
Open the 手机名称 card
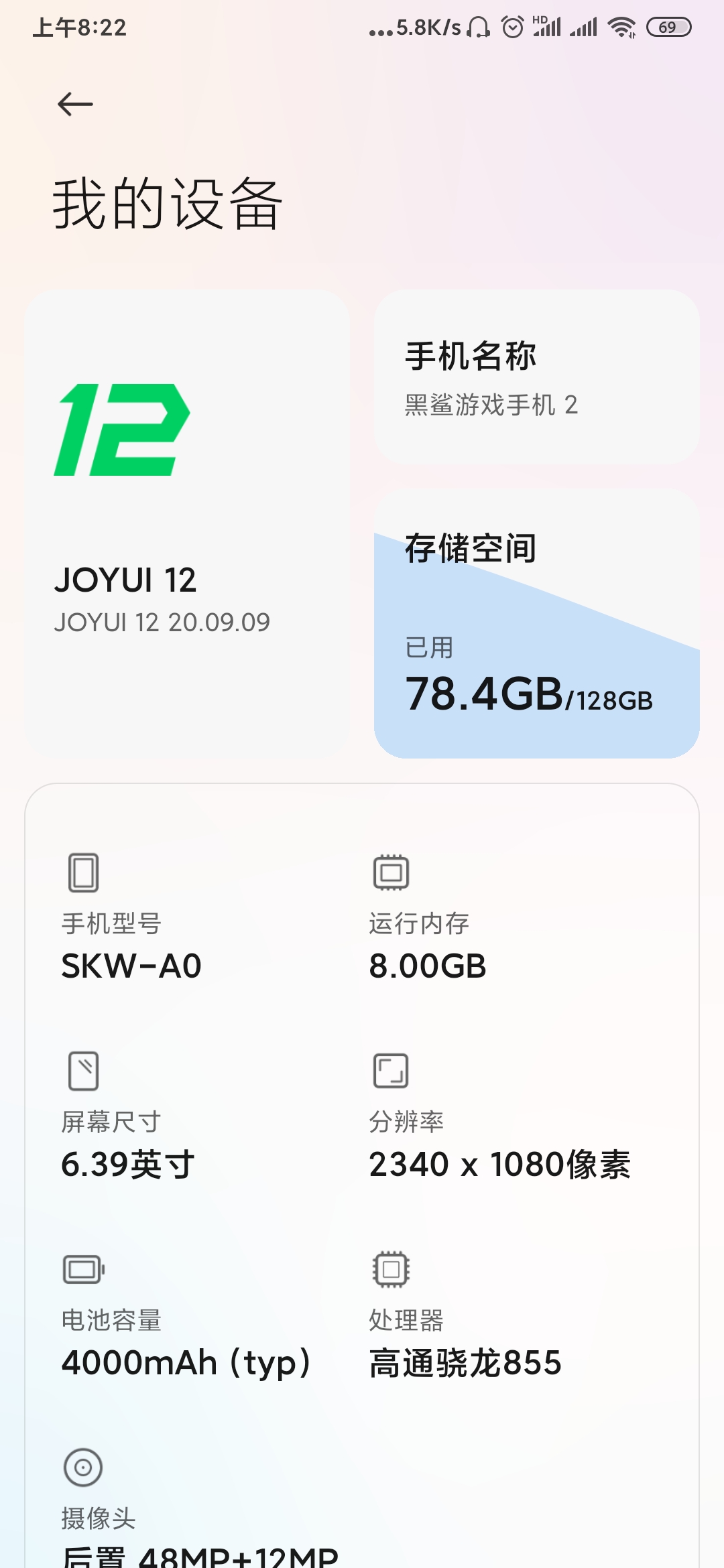click(536, 377)
